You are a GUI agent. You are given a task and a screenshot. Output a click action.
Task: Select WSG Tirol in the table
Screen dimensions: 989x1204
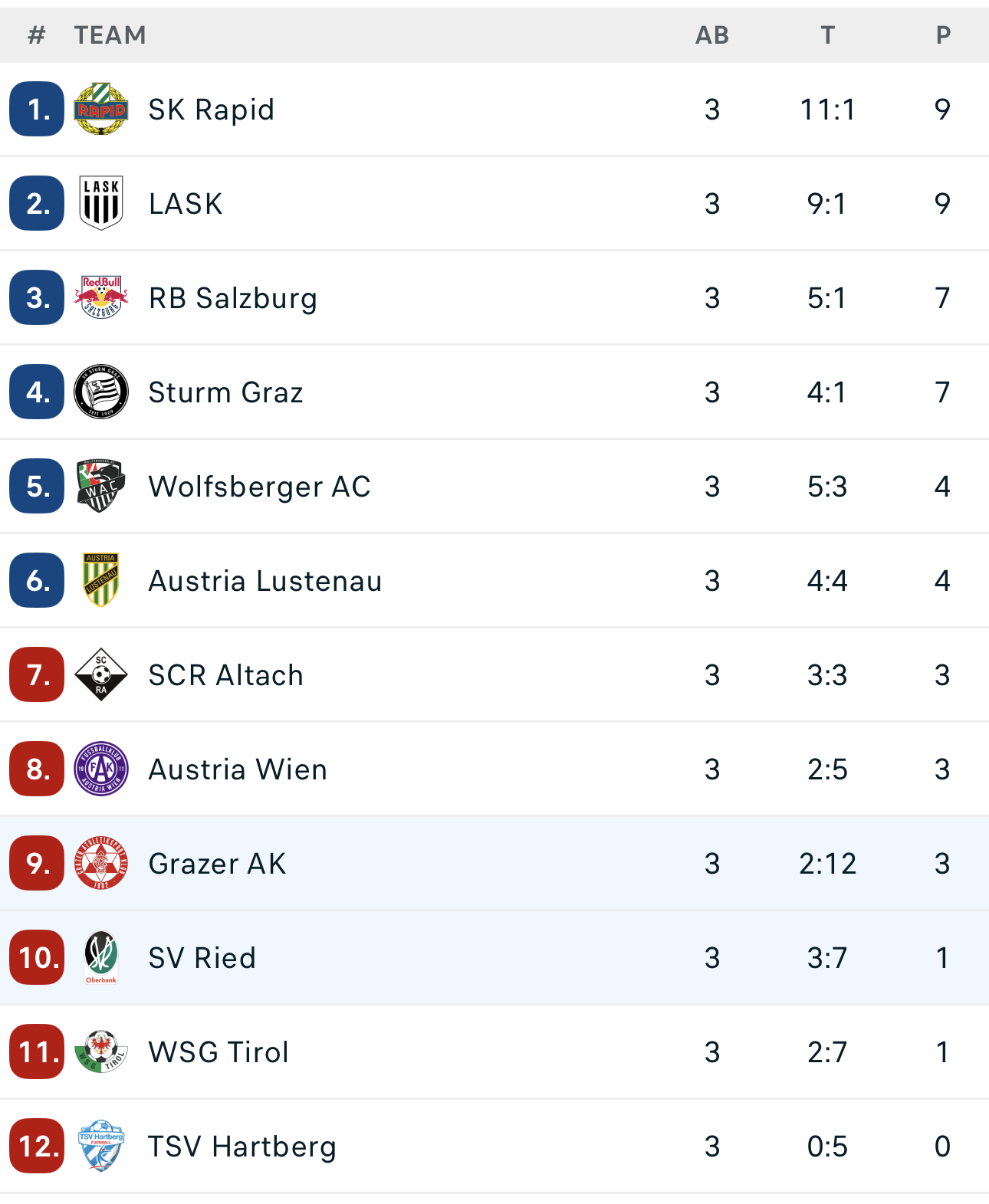point(495,1052)
